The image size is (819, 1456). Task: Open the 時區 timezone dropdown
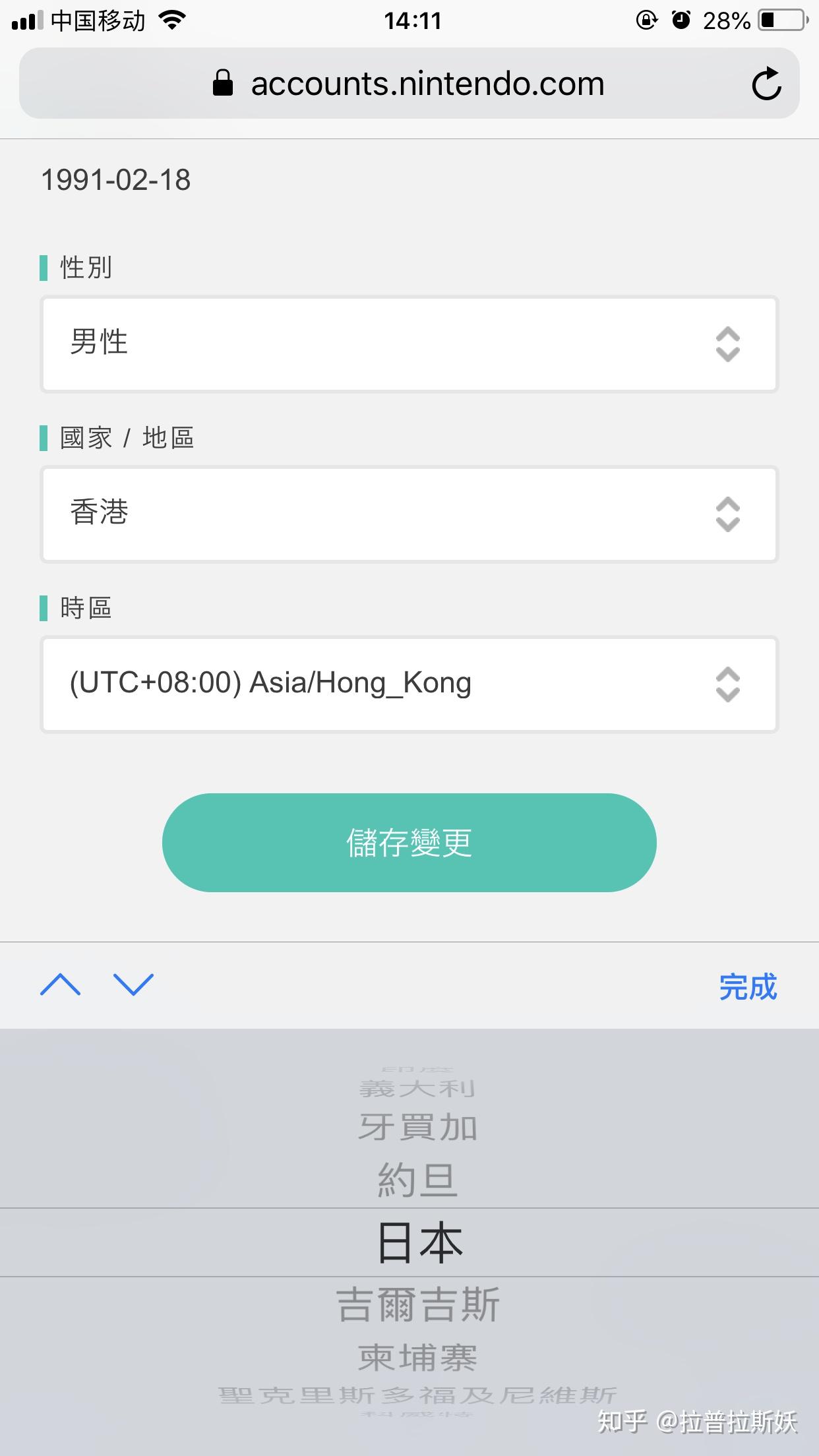409,684
